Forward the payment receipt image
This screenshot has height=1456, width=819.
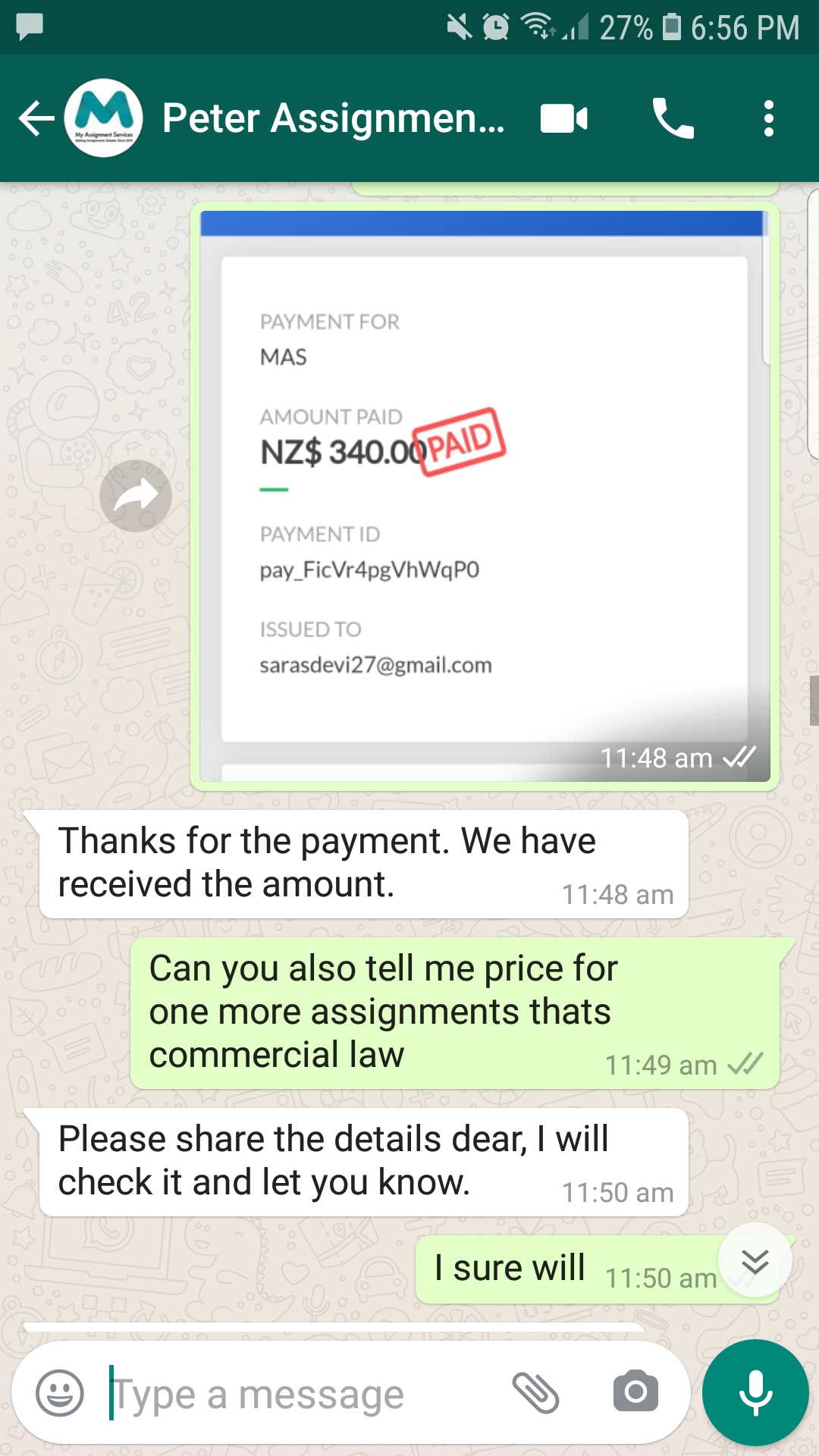(136, 496)
